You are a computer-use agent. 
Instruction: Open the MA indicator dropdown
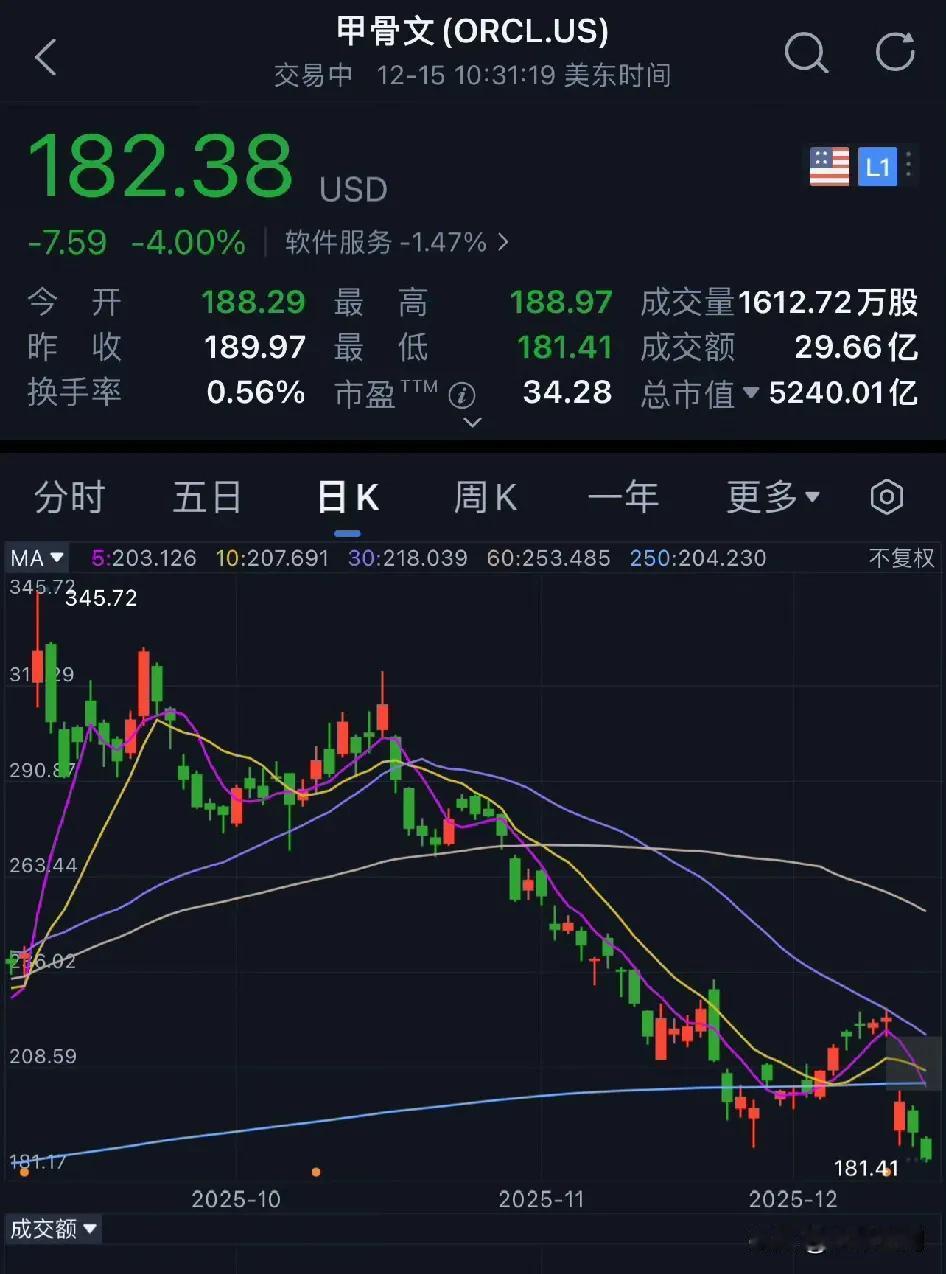(36, 558)
